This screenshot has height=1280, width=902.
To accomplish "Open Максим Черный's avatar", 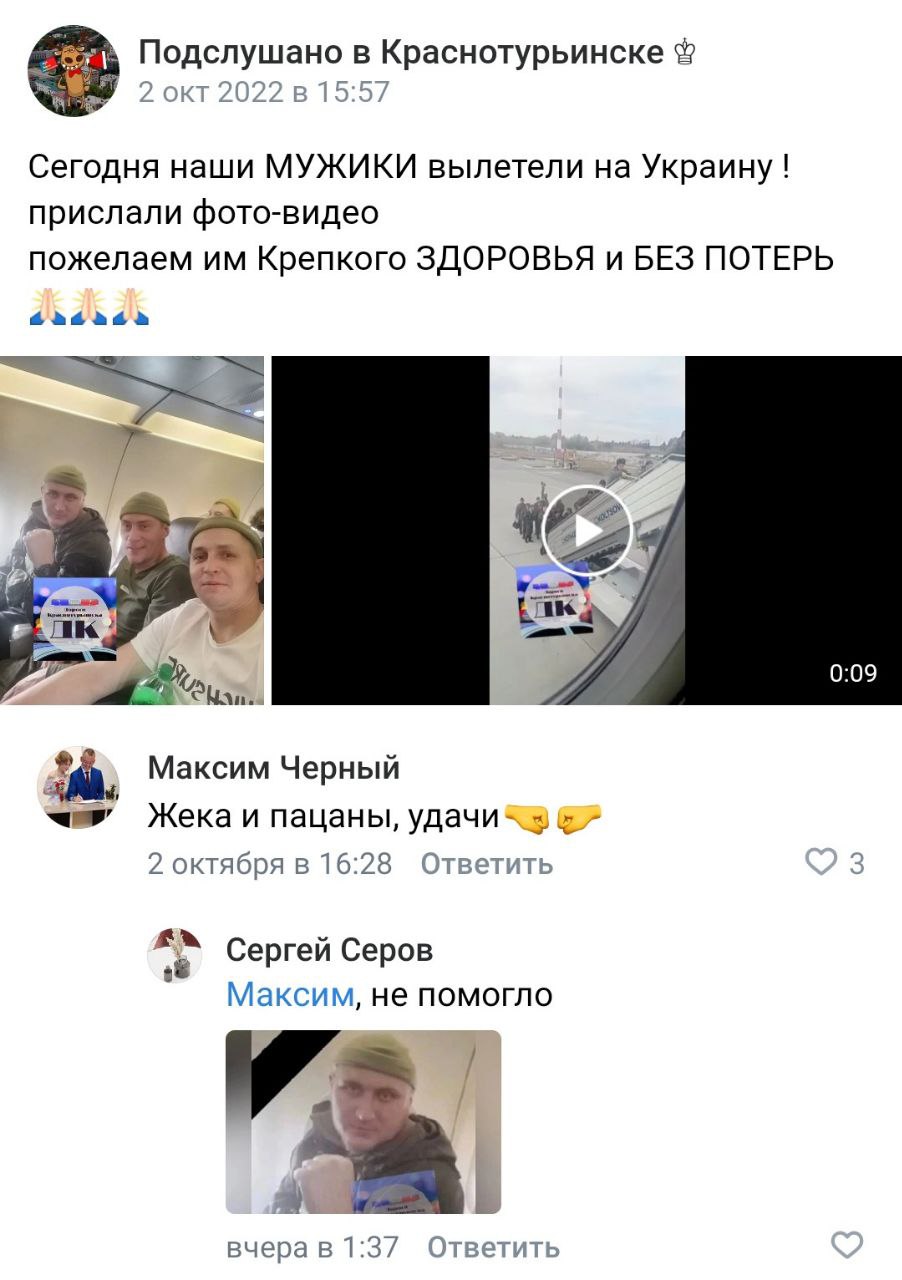I will pyautogui.click(x=78, y=787).
